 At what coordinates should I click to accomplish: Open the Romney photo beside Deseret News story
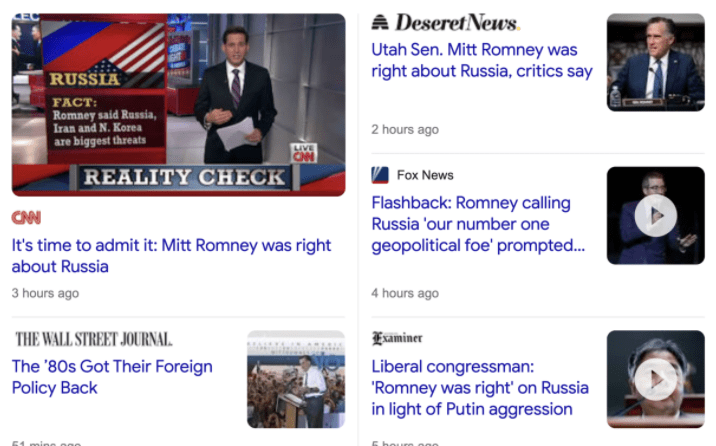coord(655,62)
